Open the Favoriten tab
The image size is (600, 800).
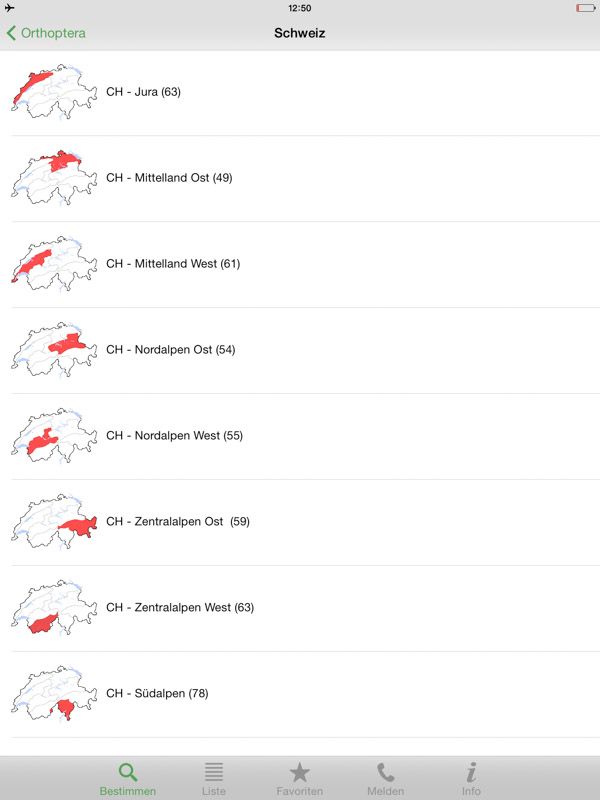(299, 778)
